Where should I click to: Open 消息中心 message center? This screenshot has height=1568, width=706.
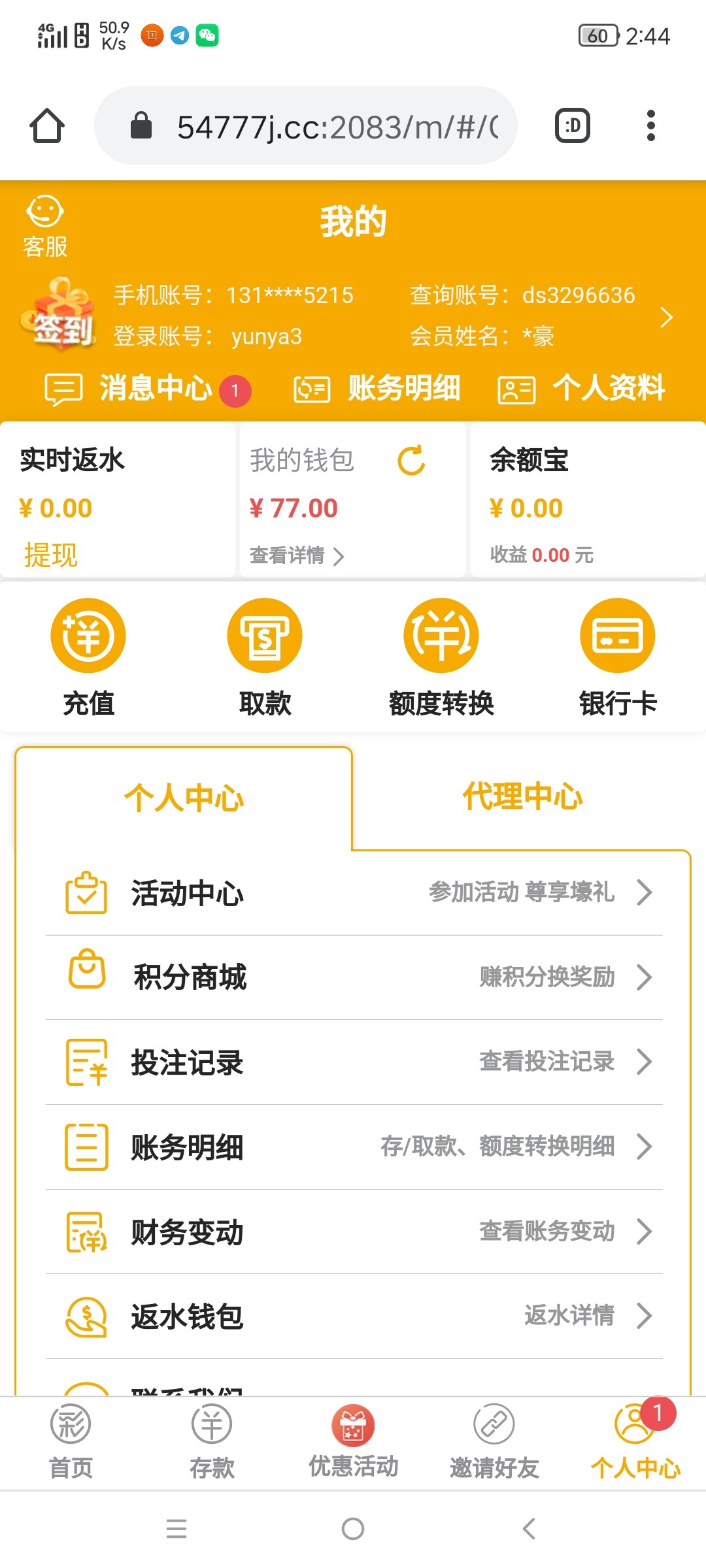pos(147,388)
